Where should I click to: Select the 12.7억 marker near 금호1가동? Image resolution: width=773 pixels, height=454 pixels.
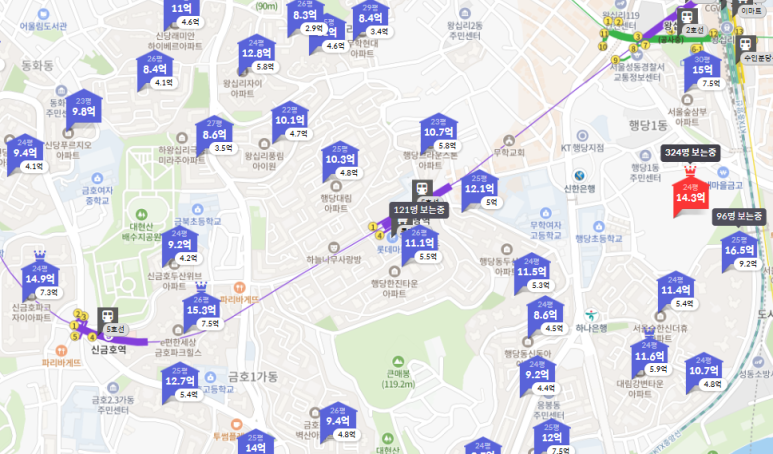[179, 381]
